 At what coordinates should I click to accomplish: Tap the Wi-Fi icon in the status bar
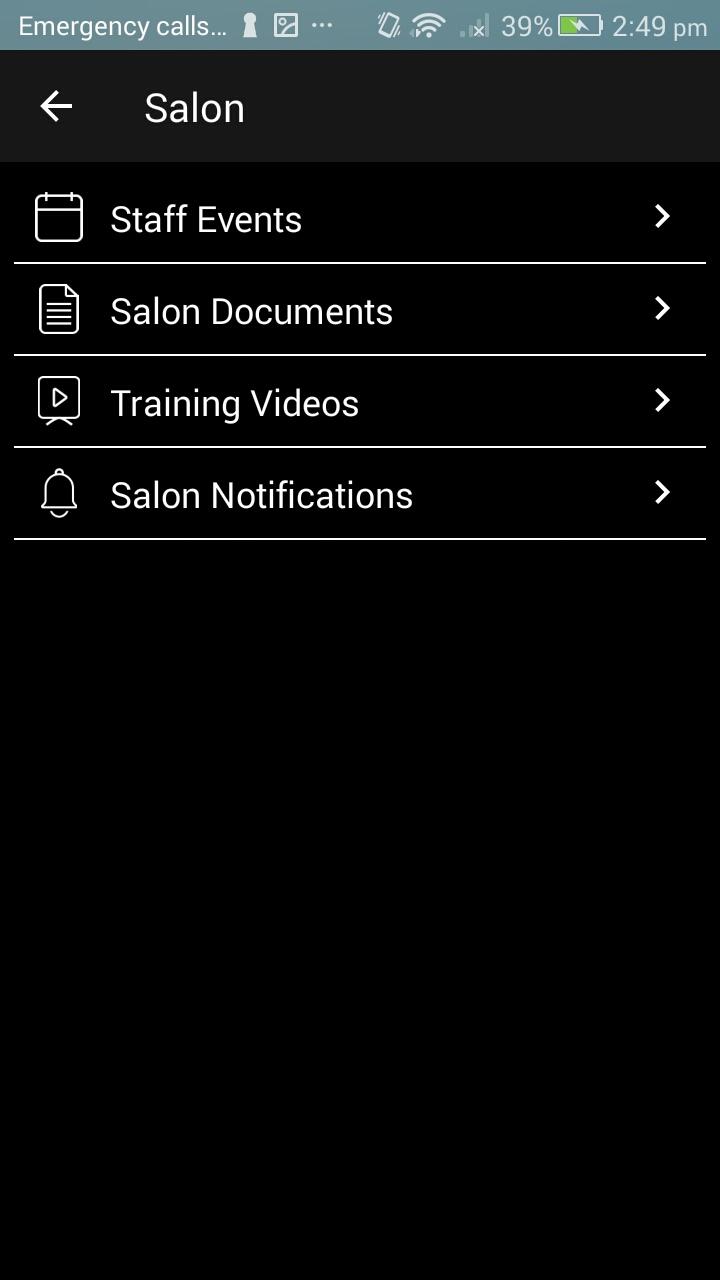click(428, 25)
